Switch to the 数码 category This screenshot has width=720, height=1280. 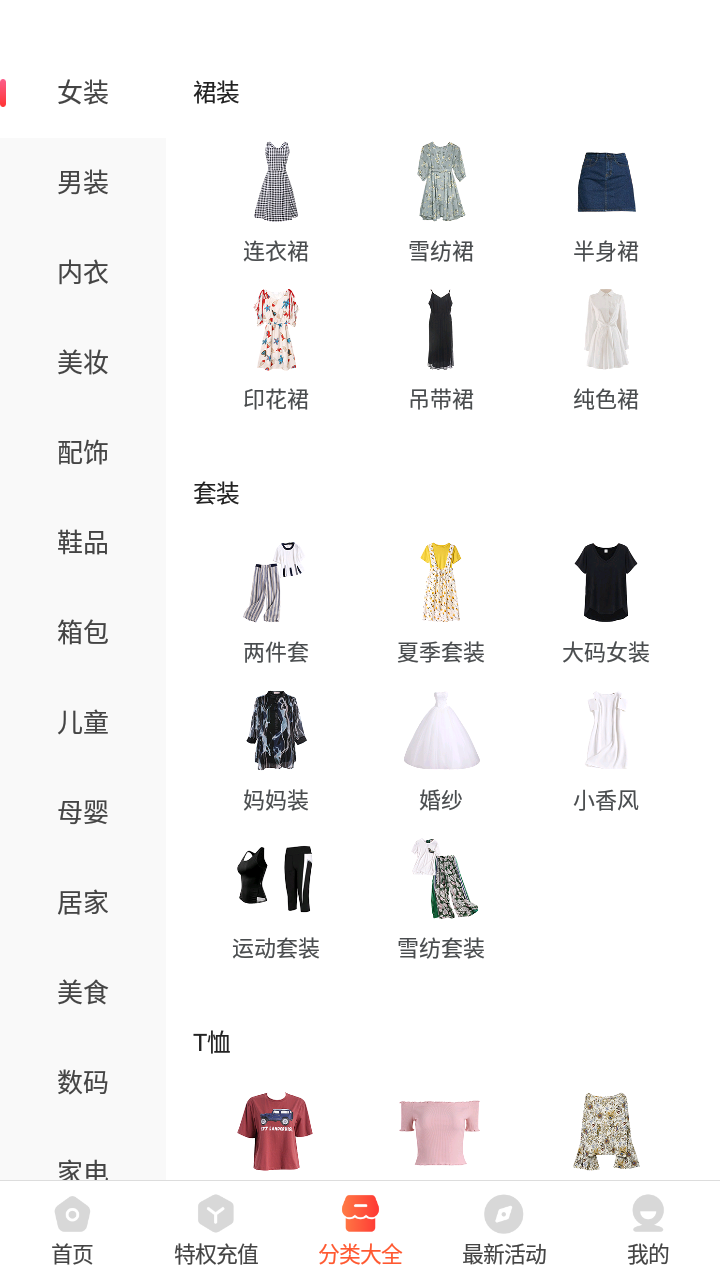83,1083
